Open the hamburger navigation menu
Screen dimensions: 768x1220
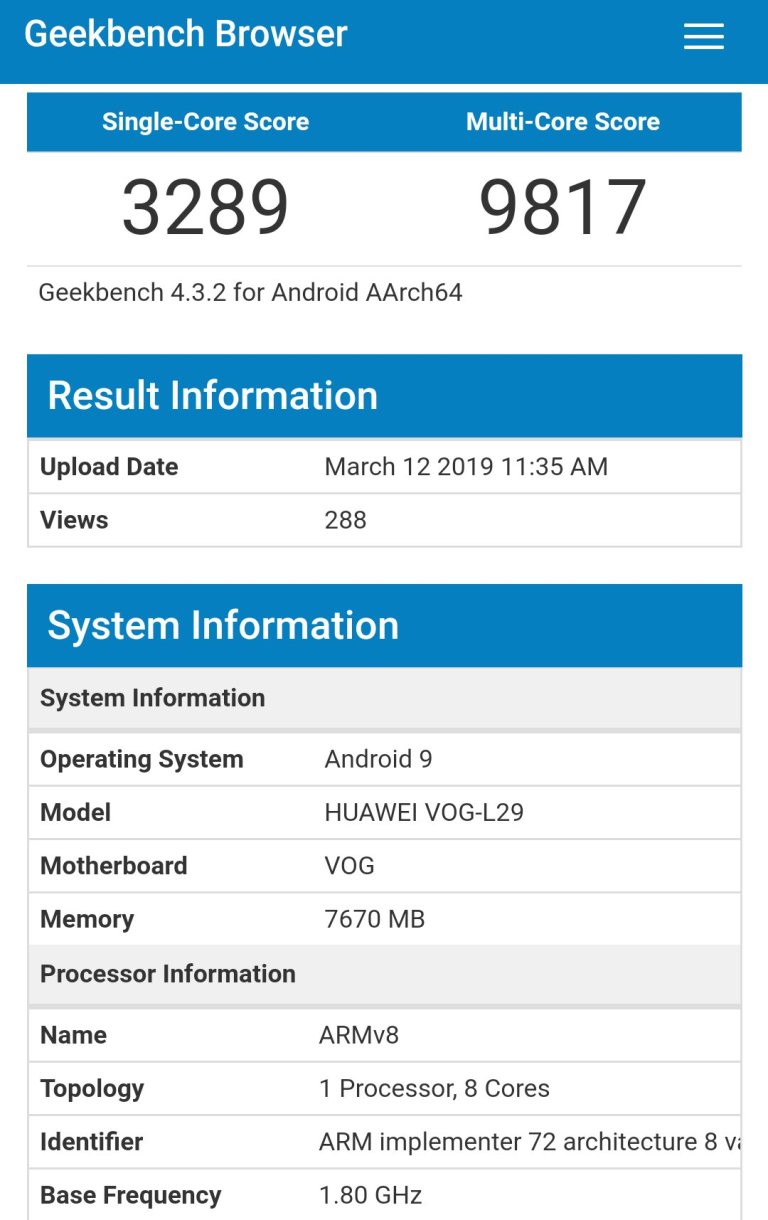point(703,37)
